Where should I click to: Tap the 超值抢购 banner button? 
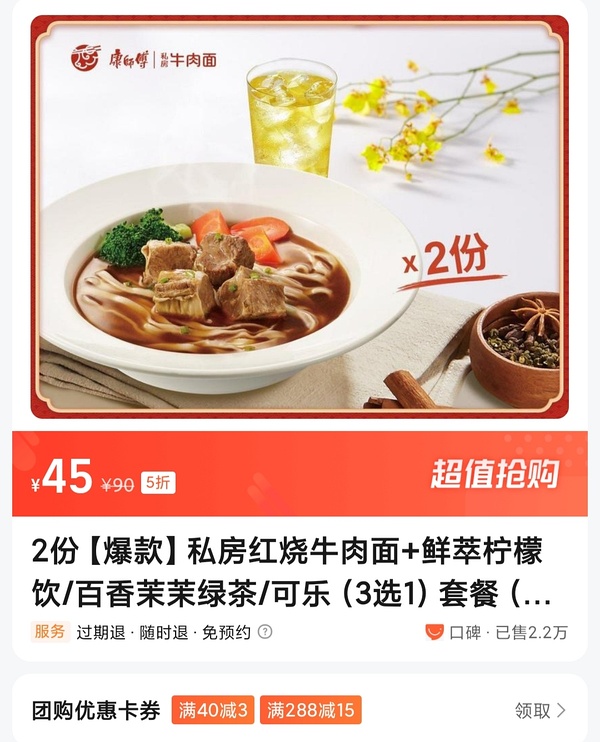coord(494,474)
